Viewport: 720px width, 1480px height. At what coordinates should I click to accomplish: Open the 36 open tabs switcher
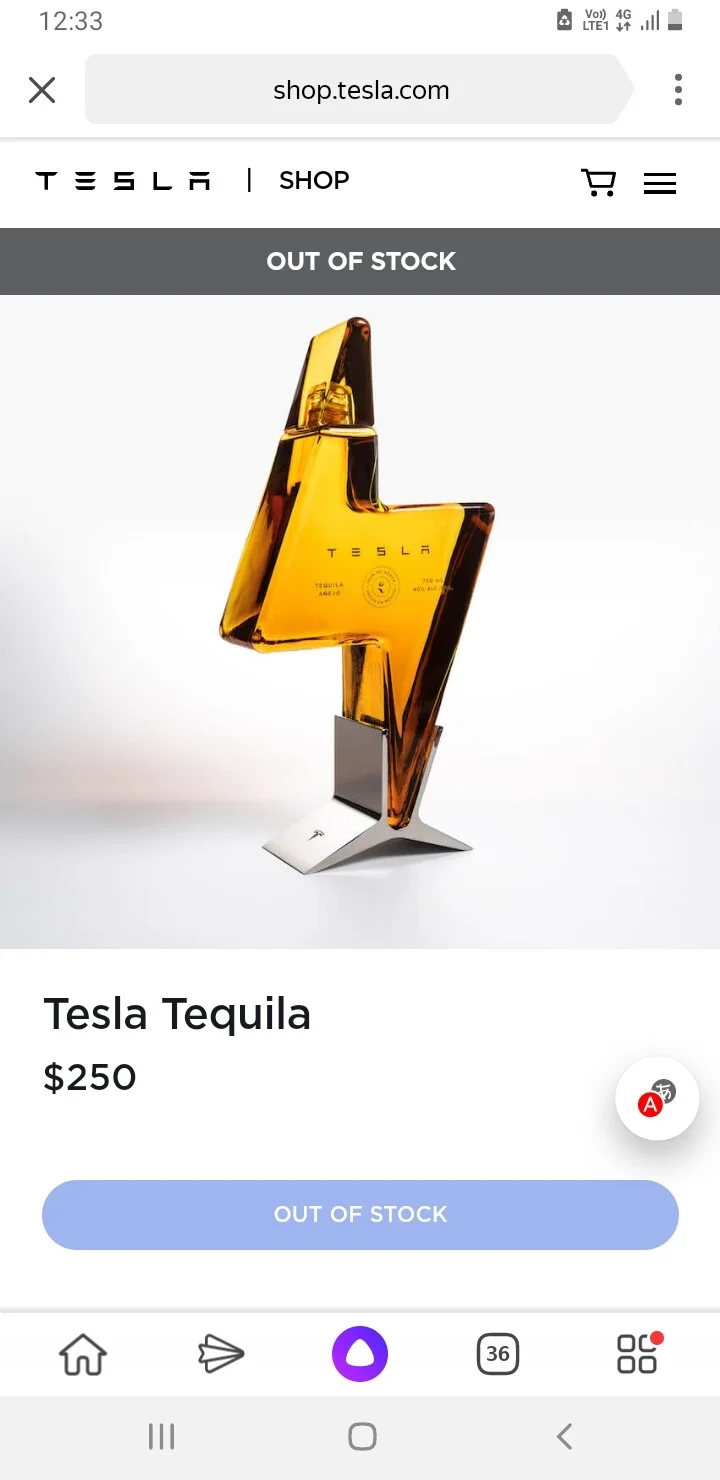[x=498, y=1354]
